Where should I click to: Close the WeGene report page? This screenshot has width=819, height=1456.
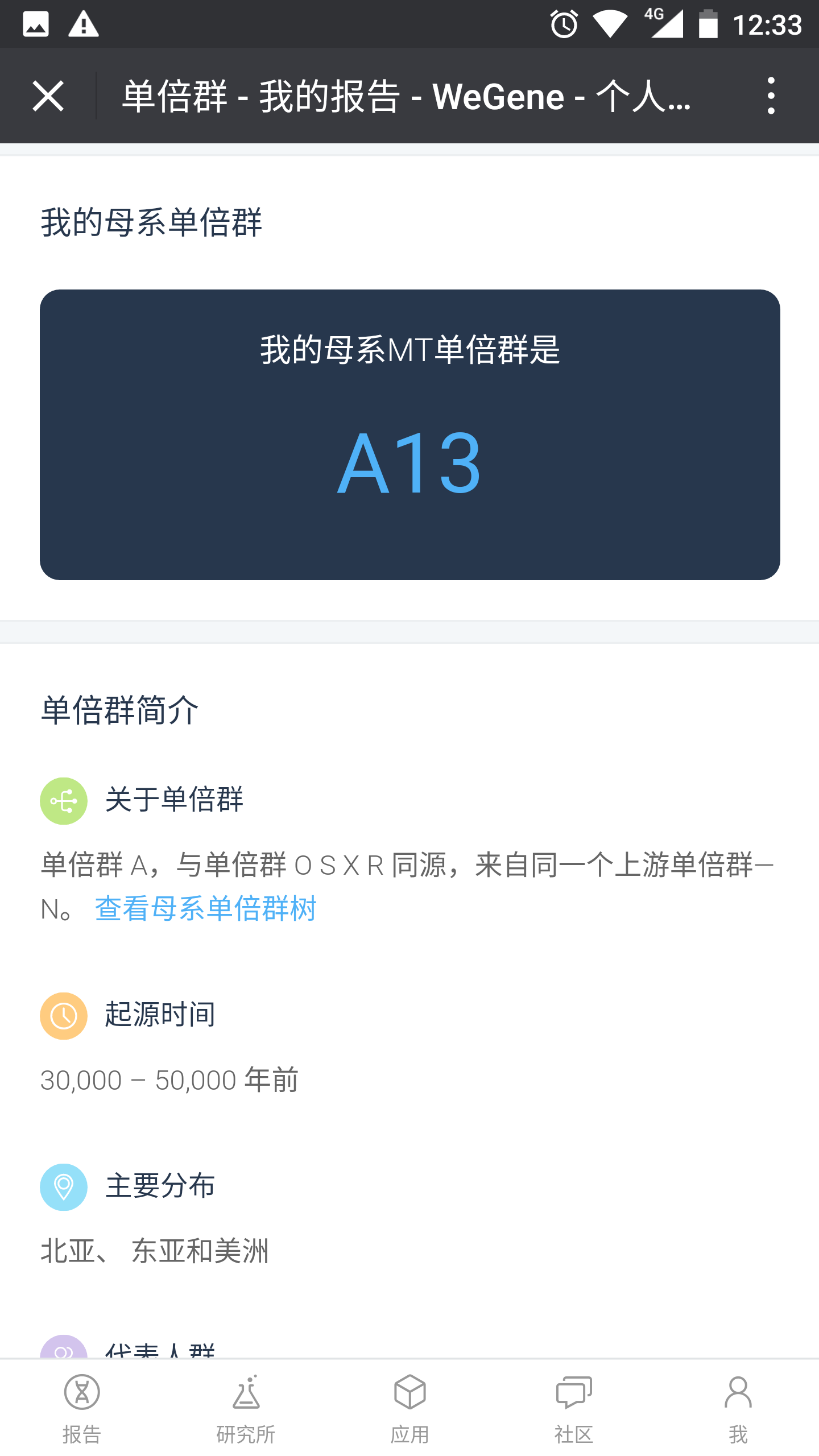point(48,96)
